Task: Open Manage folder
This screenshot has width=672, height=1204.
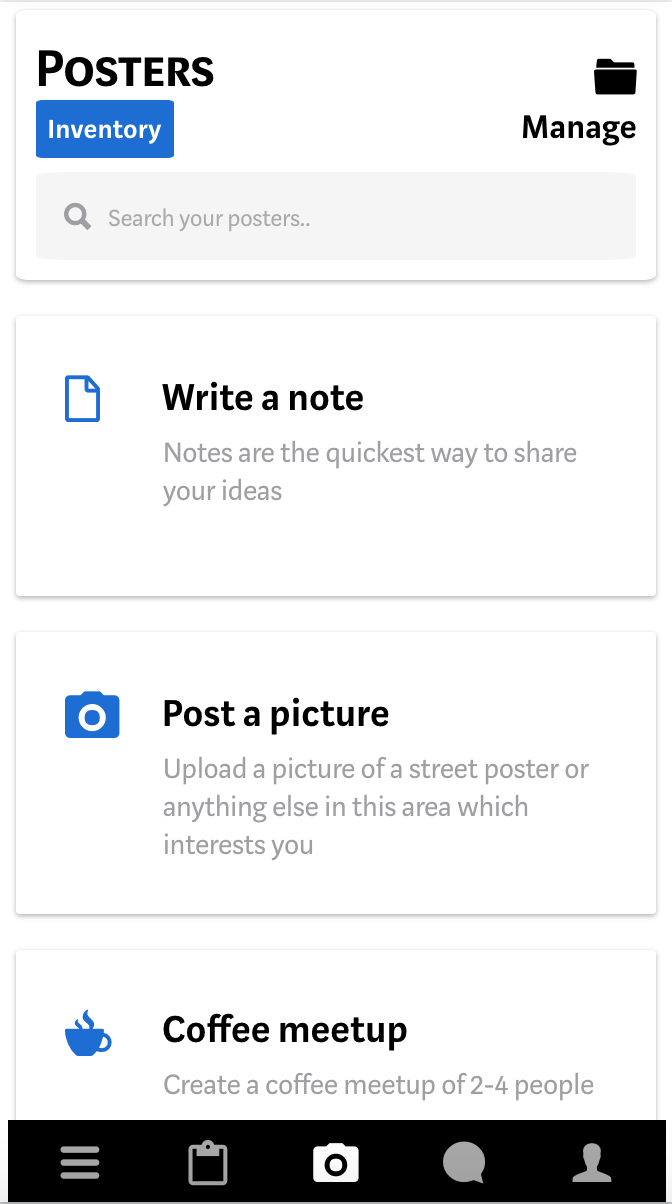Action: coord(579,101)
